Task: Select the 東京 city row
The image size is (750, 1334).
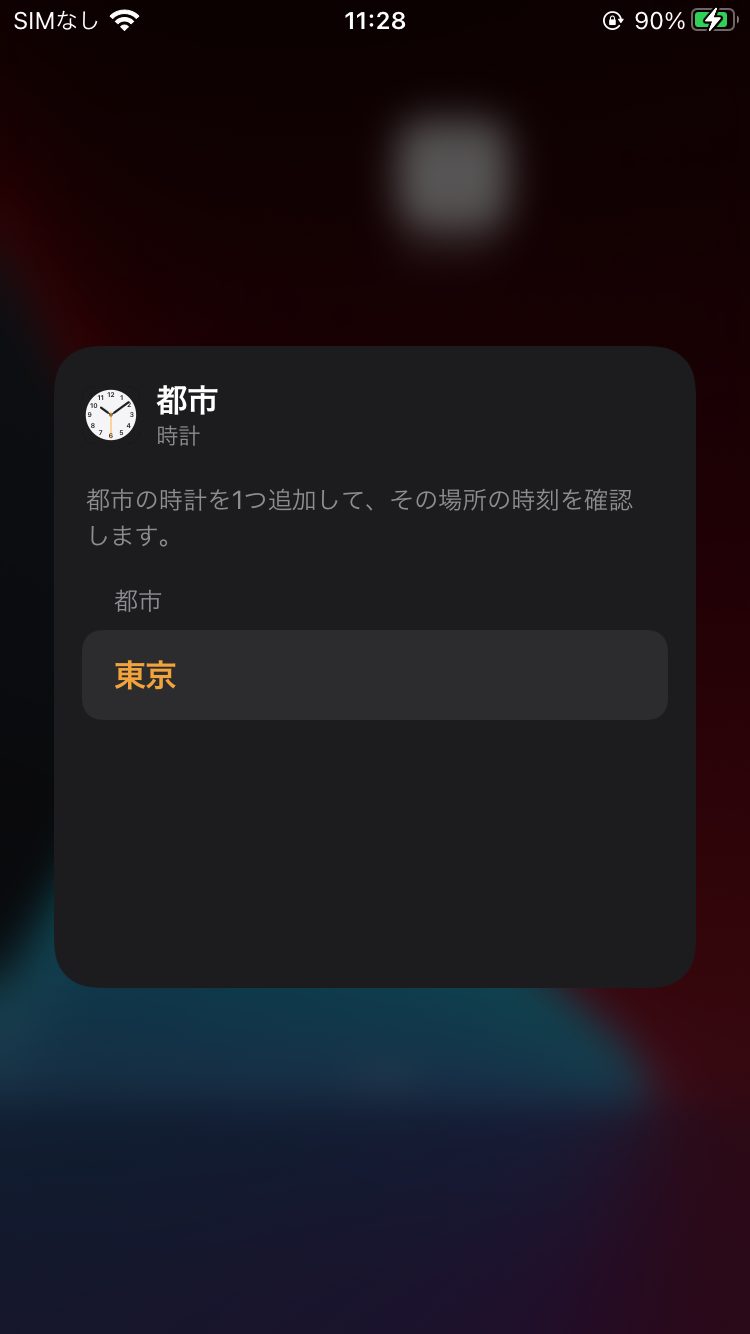Action: point(375,675)
